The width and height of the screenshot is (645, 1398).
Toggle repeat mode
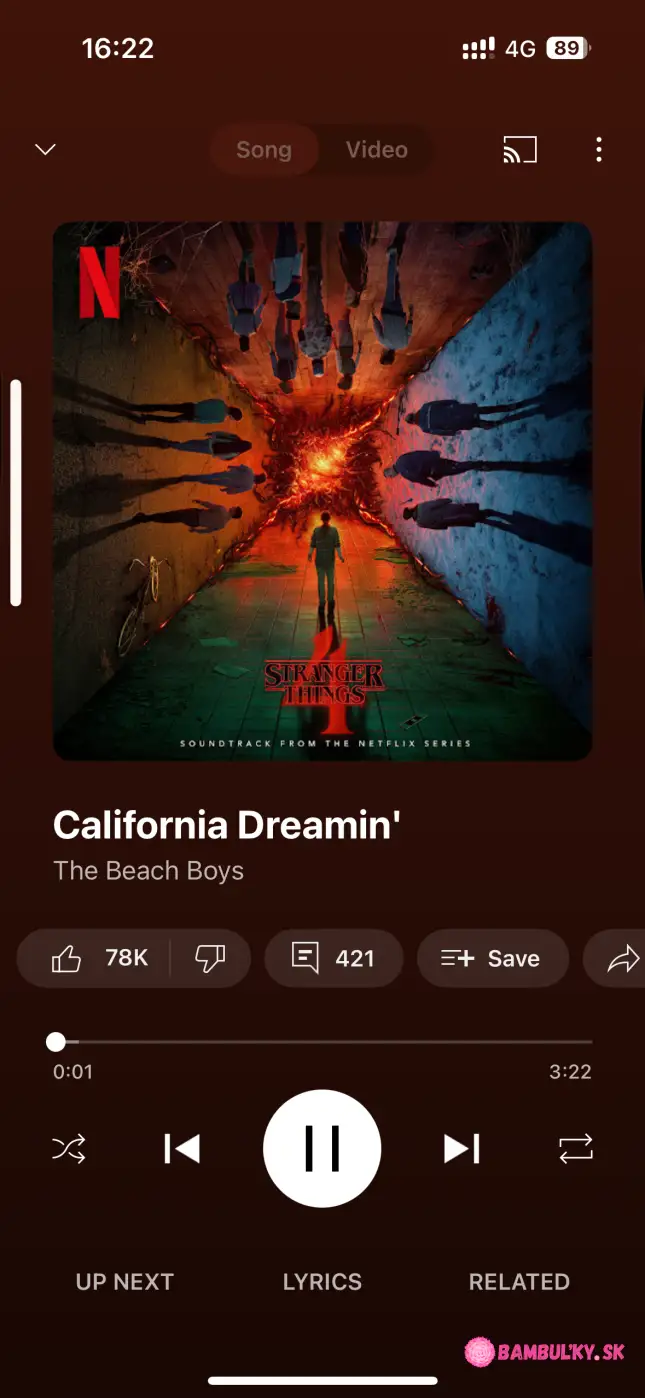pyautogui.click(x=576, y=1148)
